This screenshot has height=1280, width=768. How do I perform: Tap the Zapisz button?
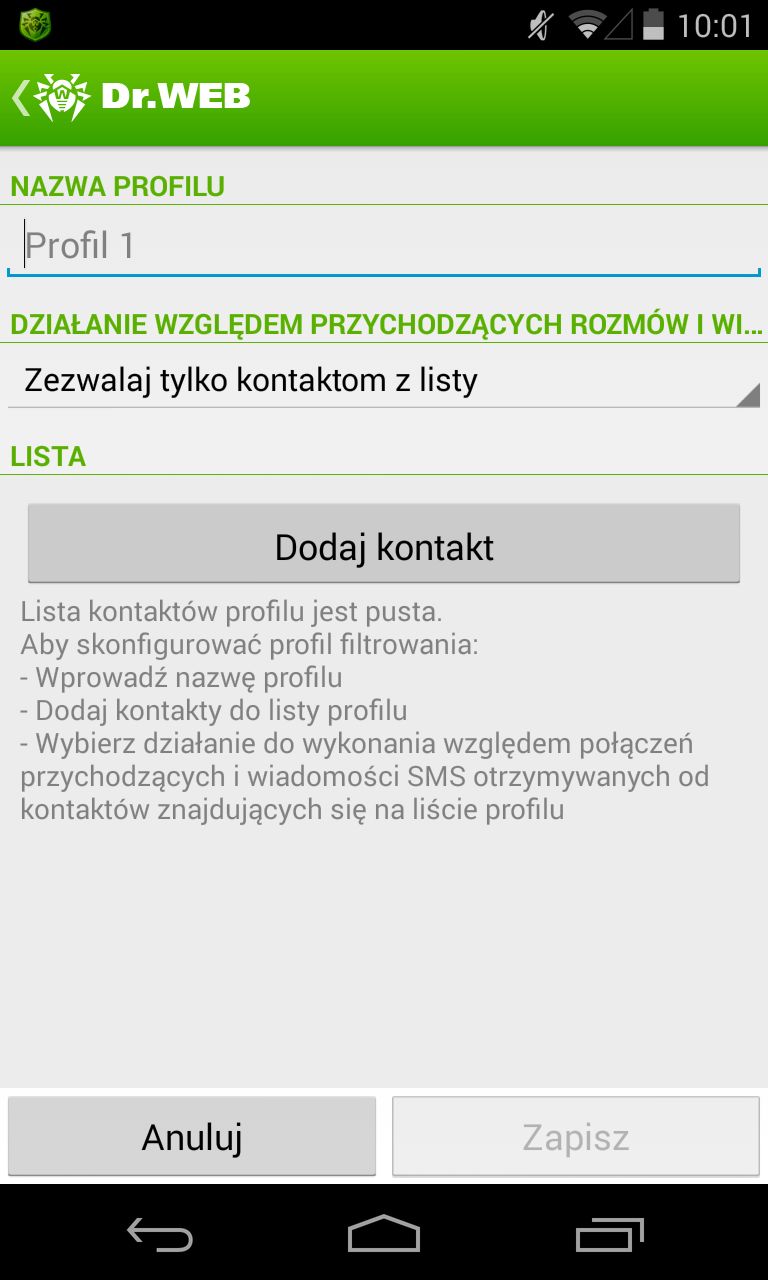[576, 1137]
